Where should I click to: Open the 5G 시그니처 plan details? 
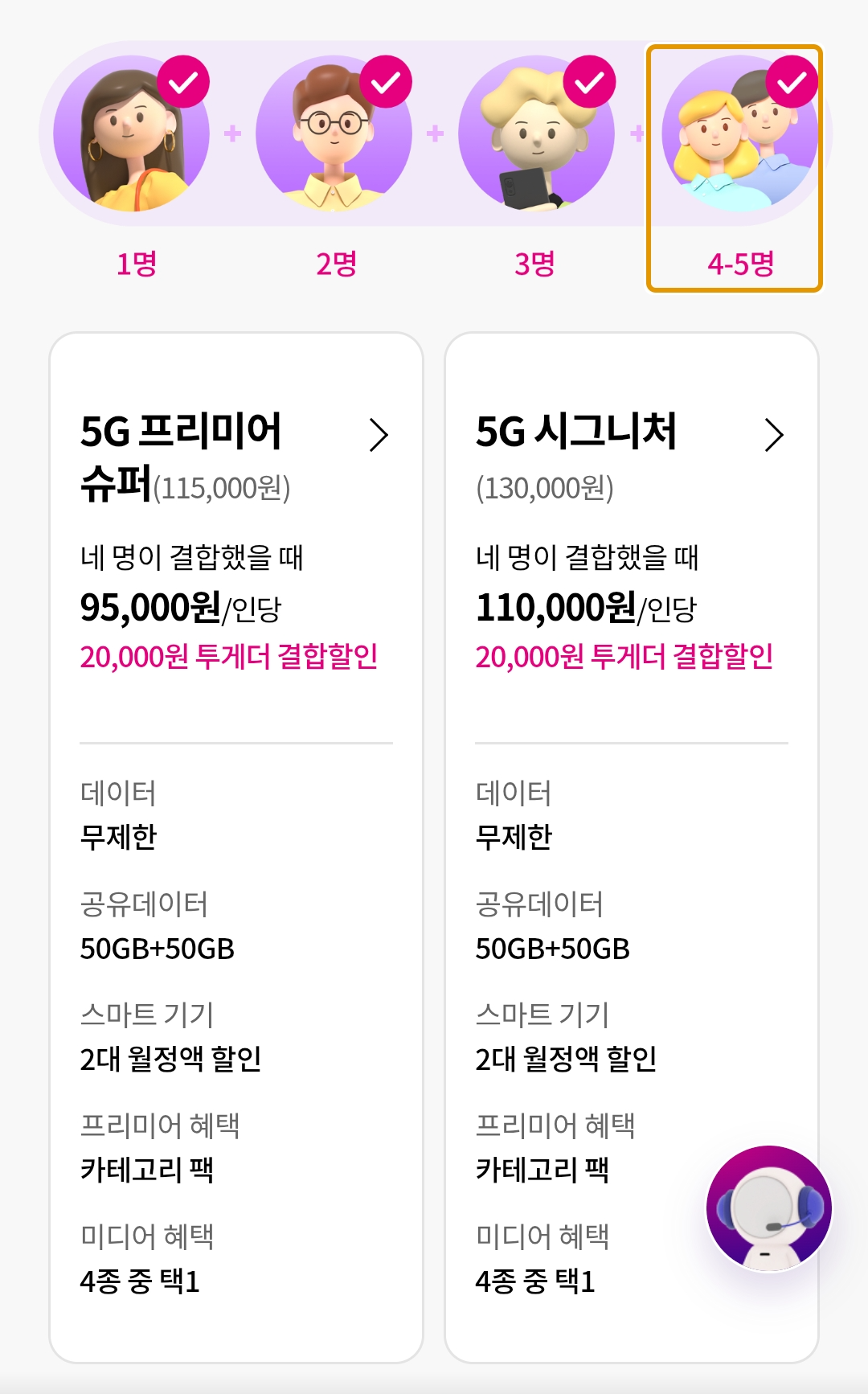[x=630, y=457]
